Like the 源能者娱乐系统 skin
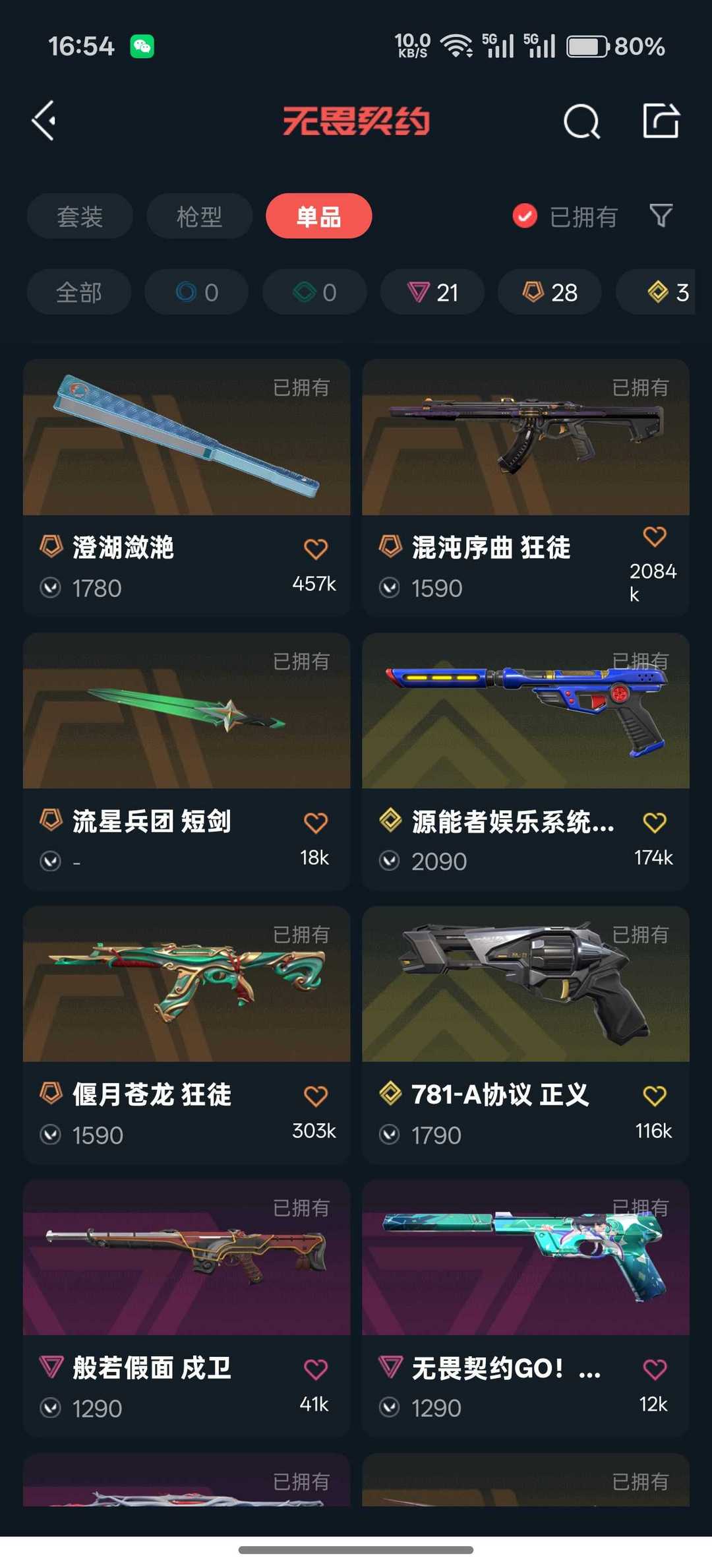712x1568 pixels. tap(654, 823)
